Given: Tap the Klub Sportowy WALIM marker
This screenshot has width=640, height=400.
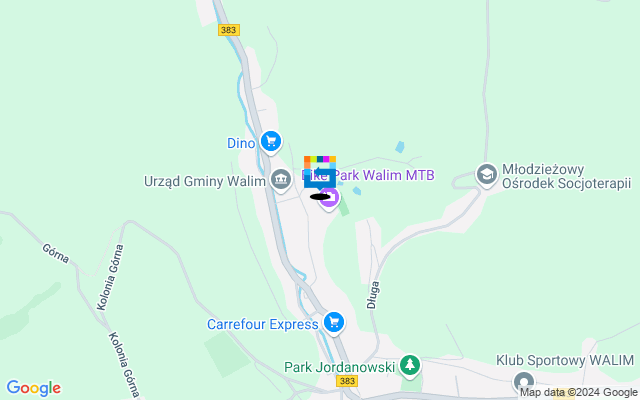Looking at the screenshot, I should [x=523, y=381].
